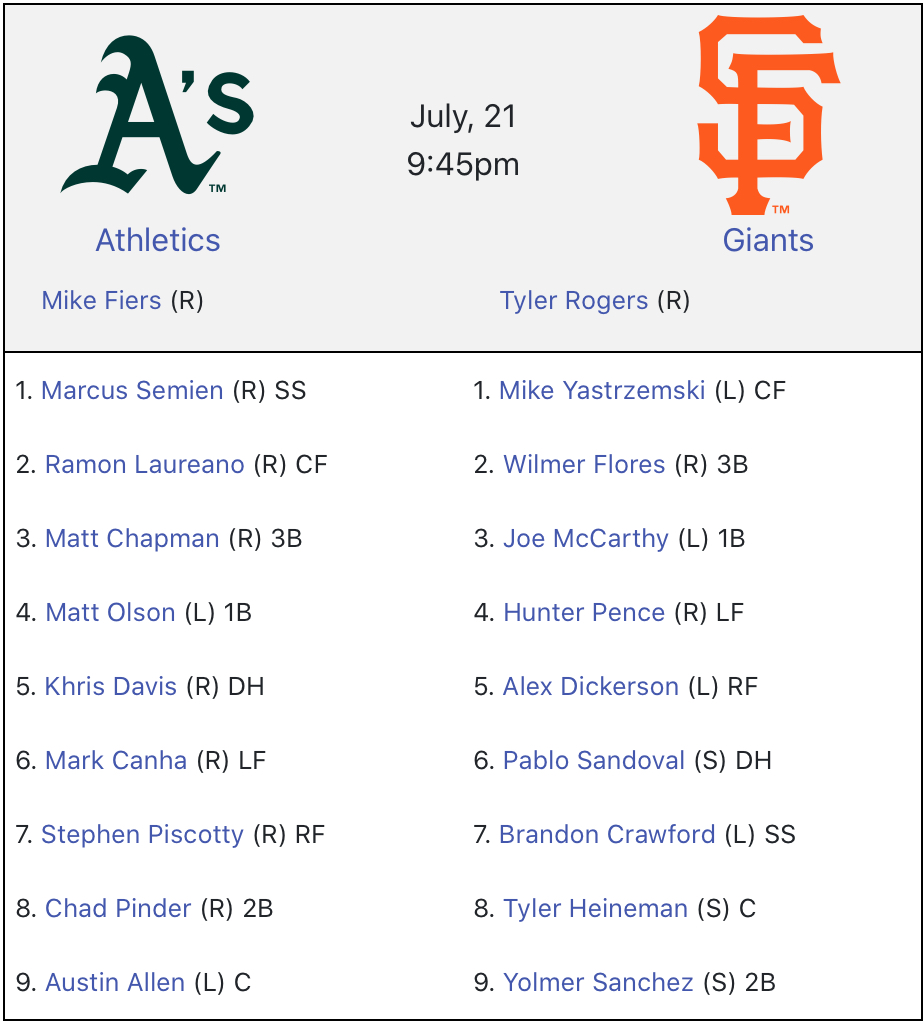Open Austin Allen's player page
This screenshot has height=1021, width=924.
click(x=115, y=982)
